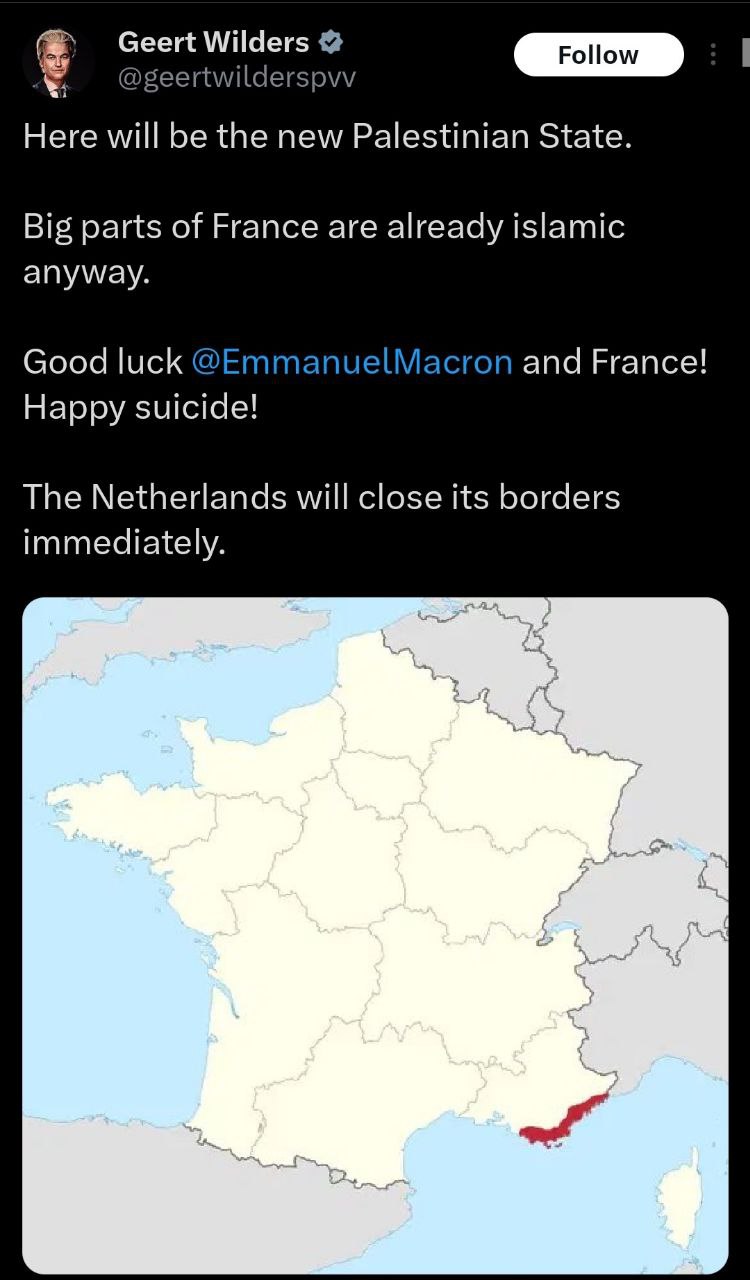
Task: Open the attached France map image
Action: 375,935
